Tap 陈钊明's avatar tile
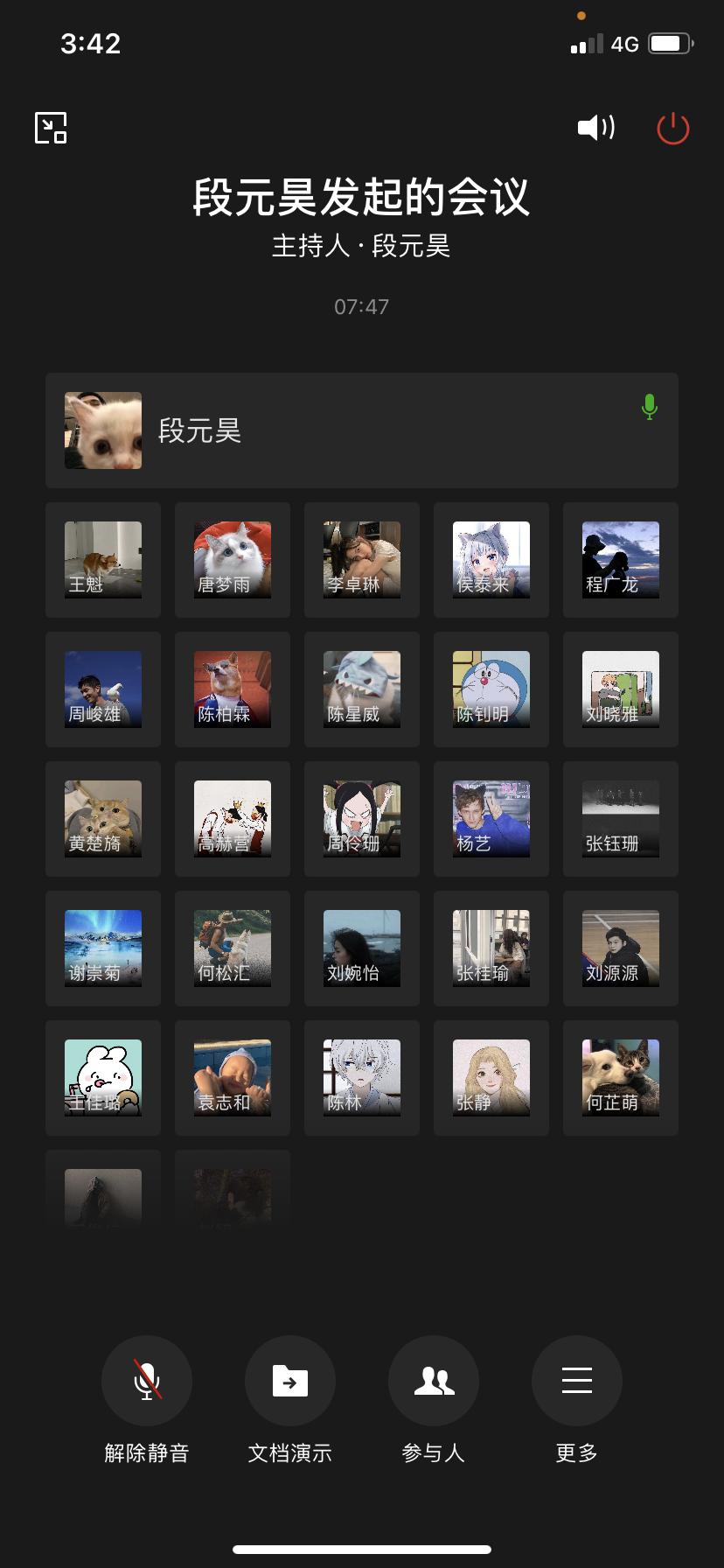 [491, 689]
